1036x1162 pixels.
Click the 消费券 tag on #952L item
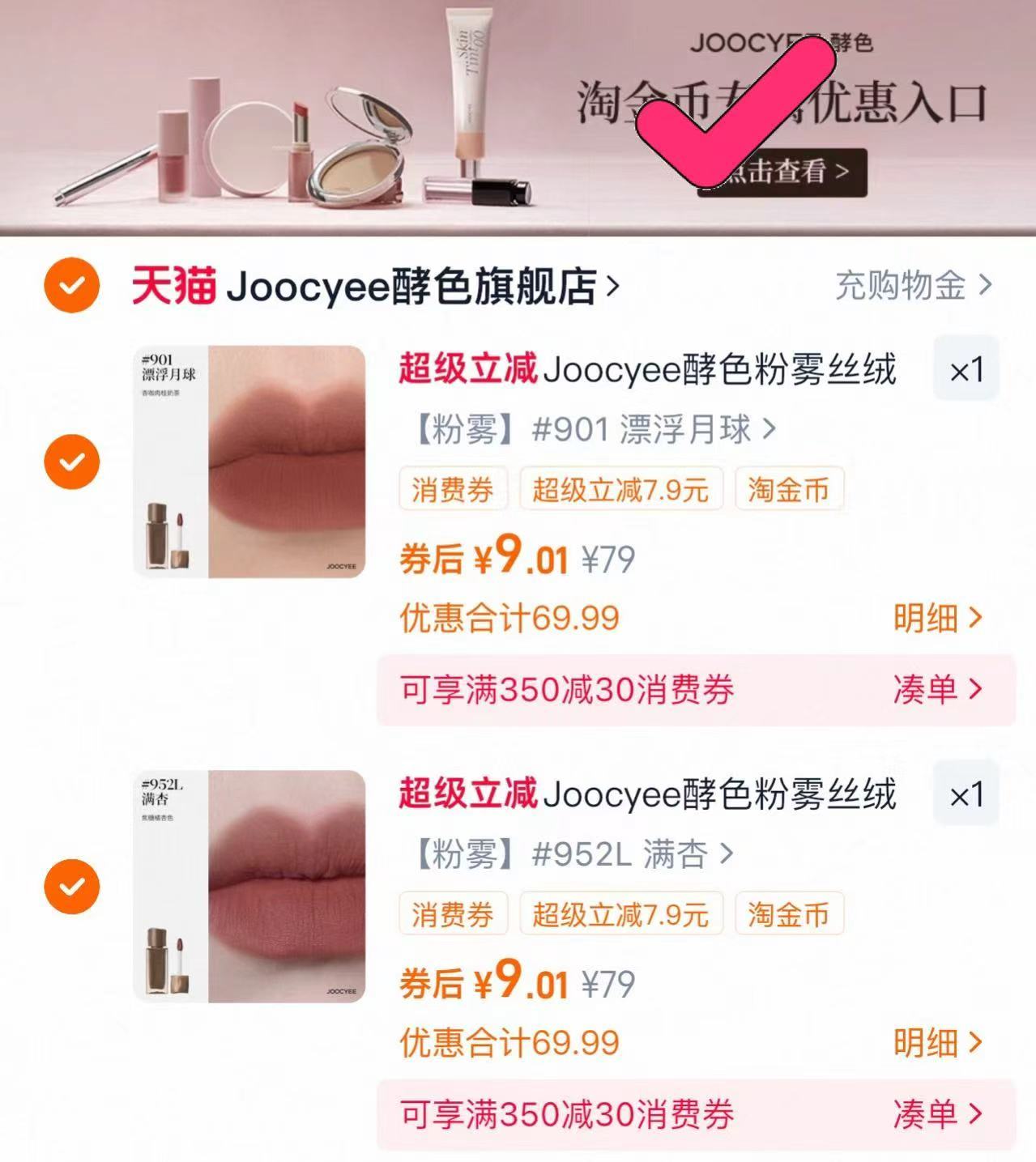pos(452,914)
